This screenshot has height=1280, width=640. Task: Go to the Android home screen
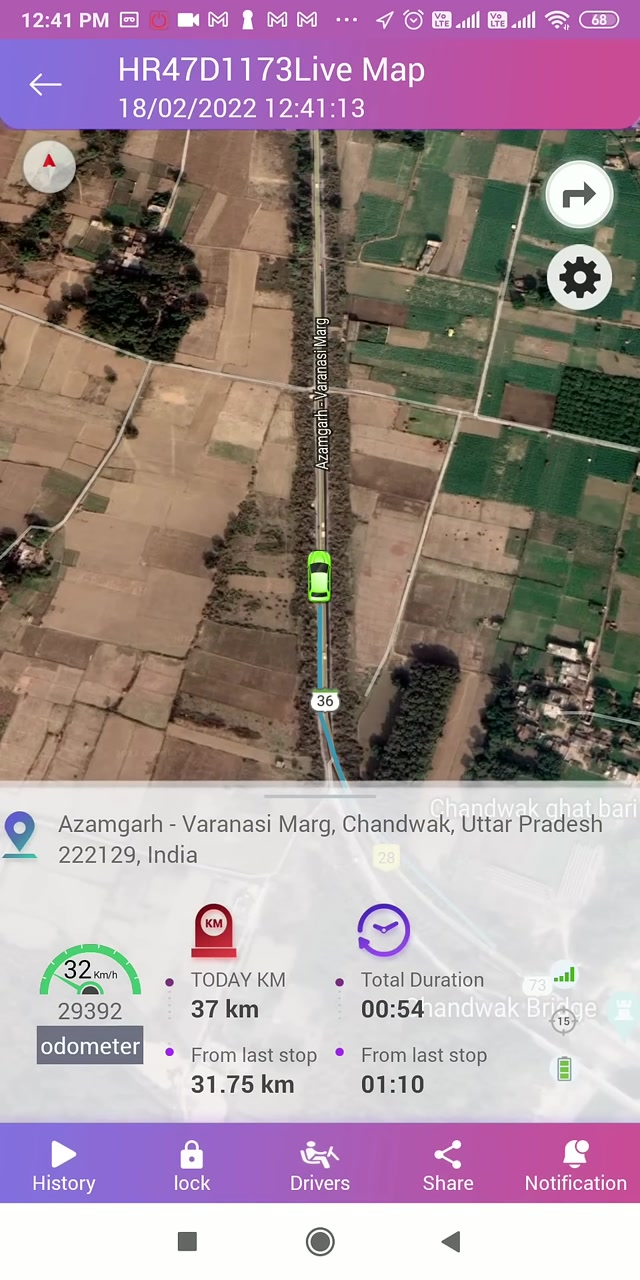[x=320, y=1241]
